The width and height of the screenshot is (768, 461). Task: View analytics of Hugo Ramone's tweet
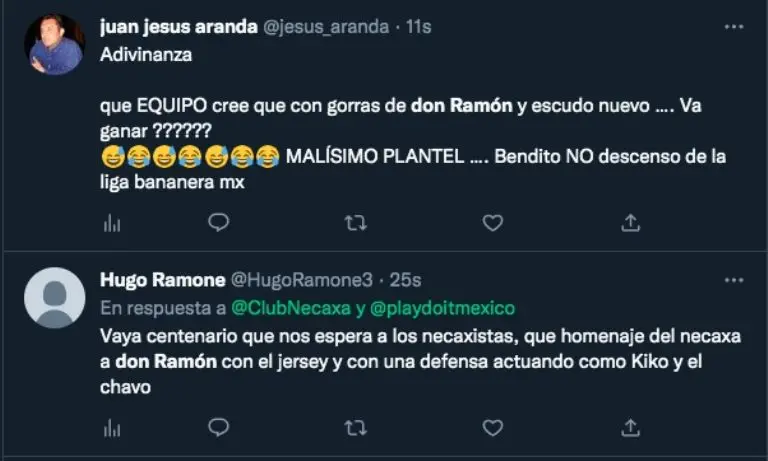pyautogui.click(x=112, y=427)
